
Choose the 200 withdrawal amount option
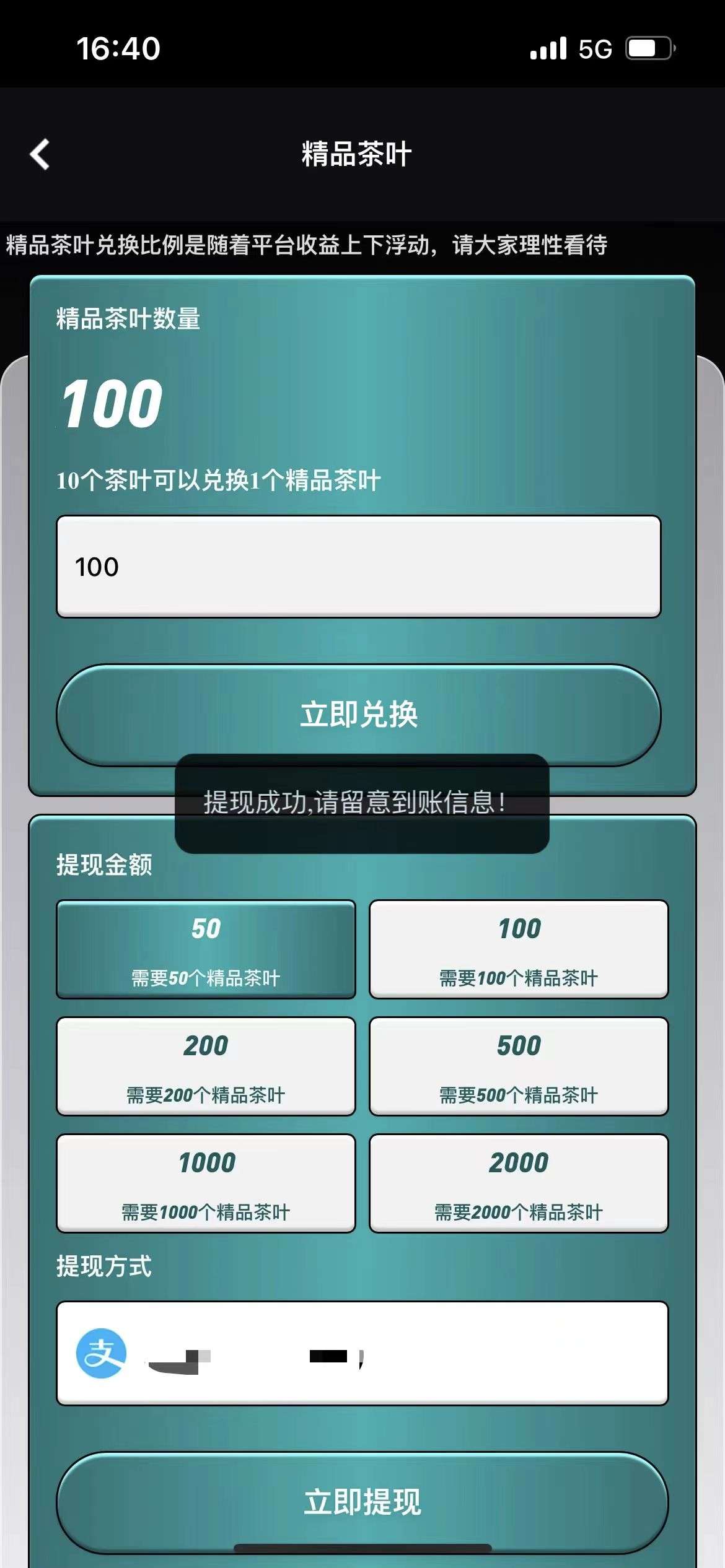pyautogui.click(x=206, y=1066)
